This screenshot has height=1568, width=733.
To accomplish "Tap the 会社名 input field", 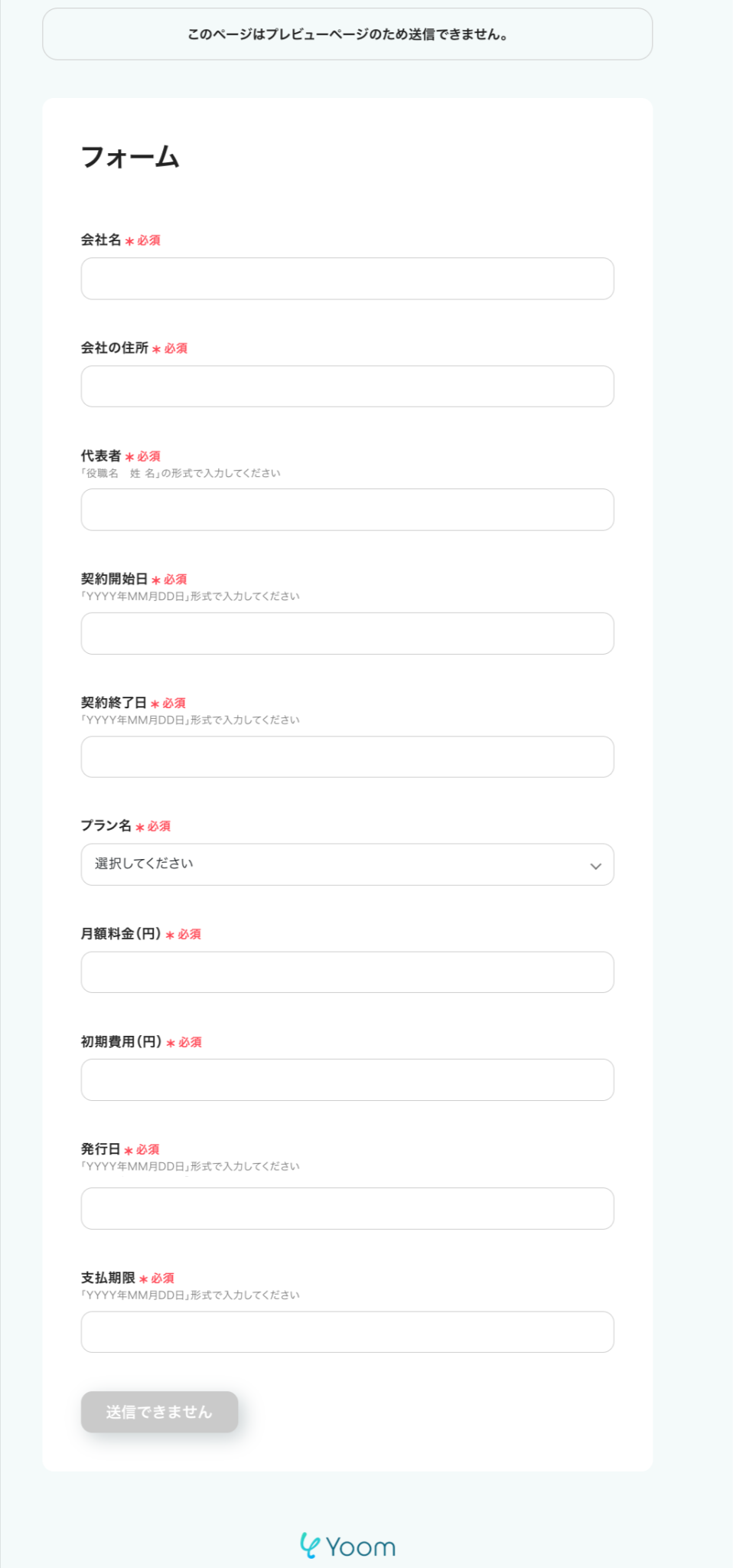I will (347, 278).
